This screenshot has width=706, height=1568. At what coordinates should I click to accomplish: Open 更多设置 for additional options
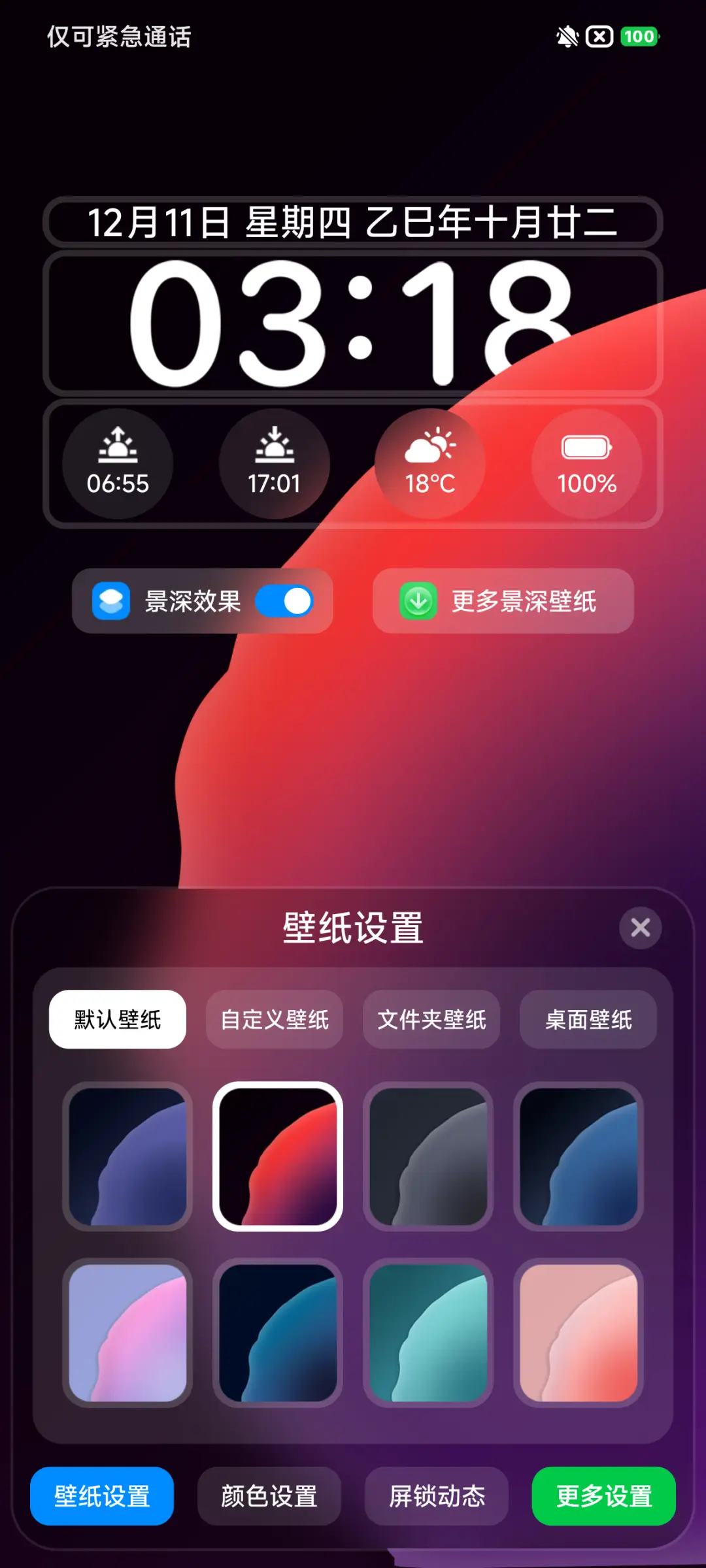602,1497
